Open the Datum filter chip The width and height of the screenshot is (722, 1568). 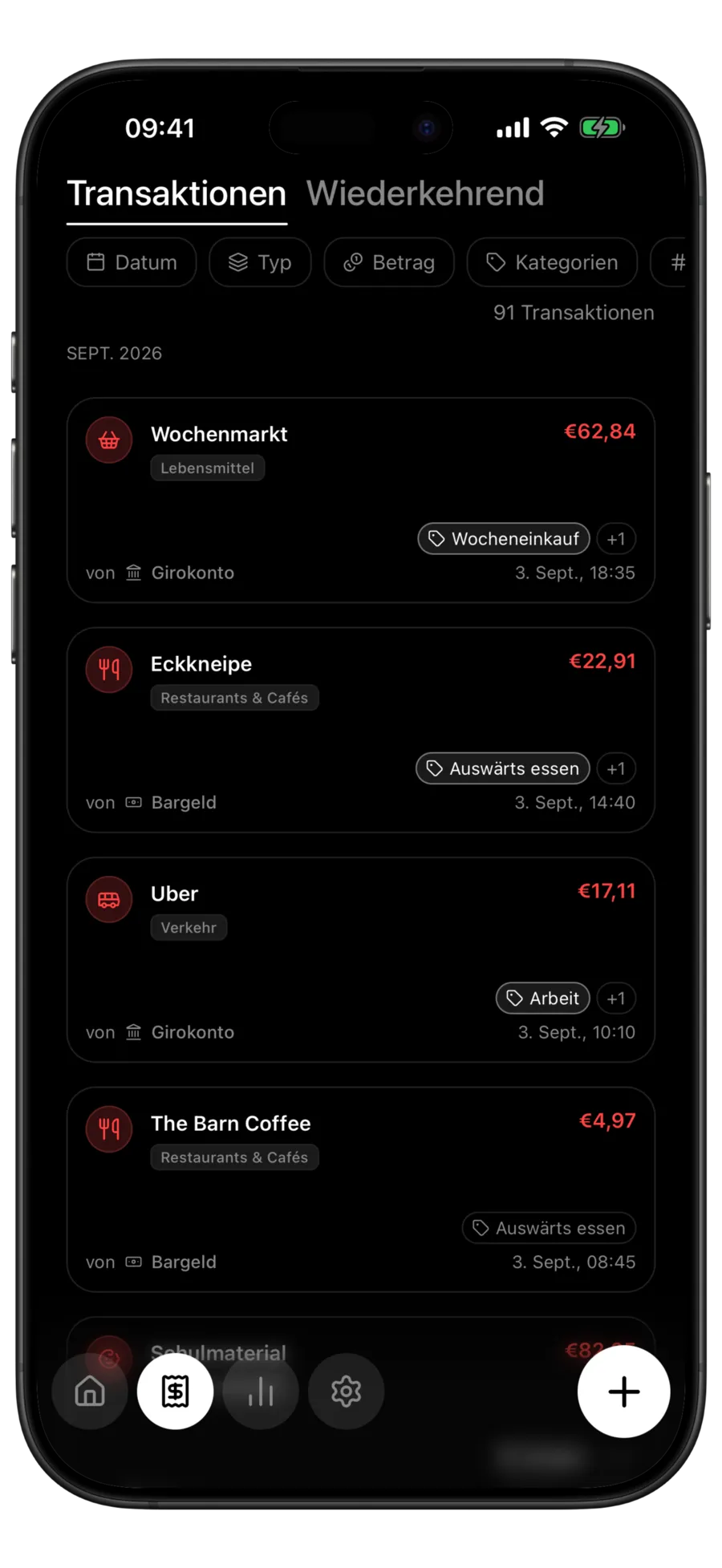pos(132,262)
